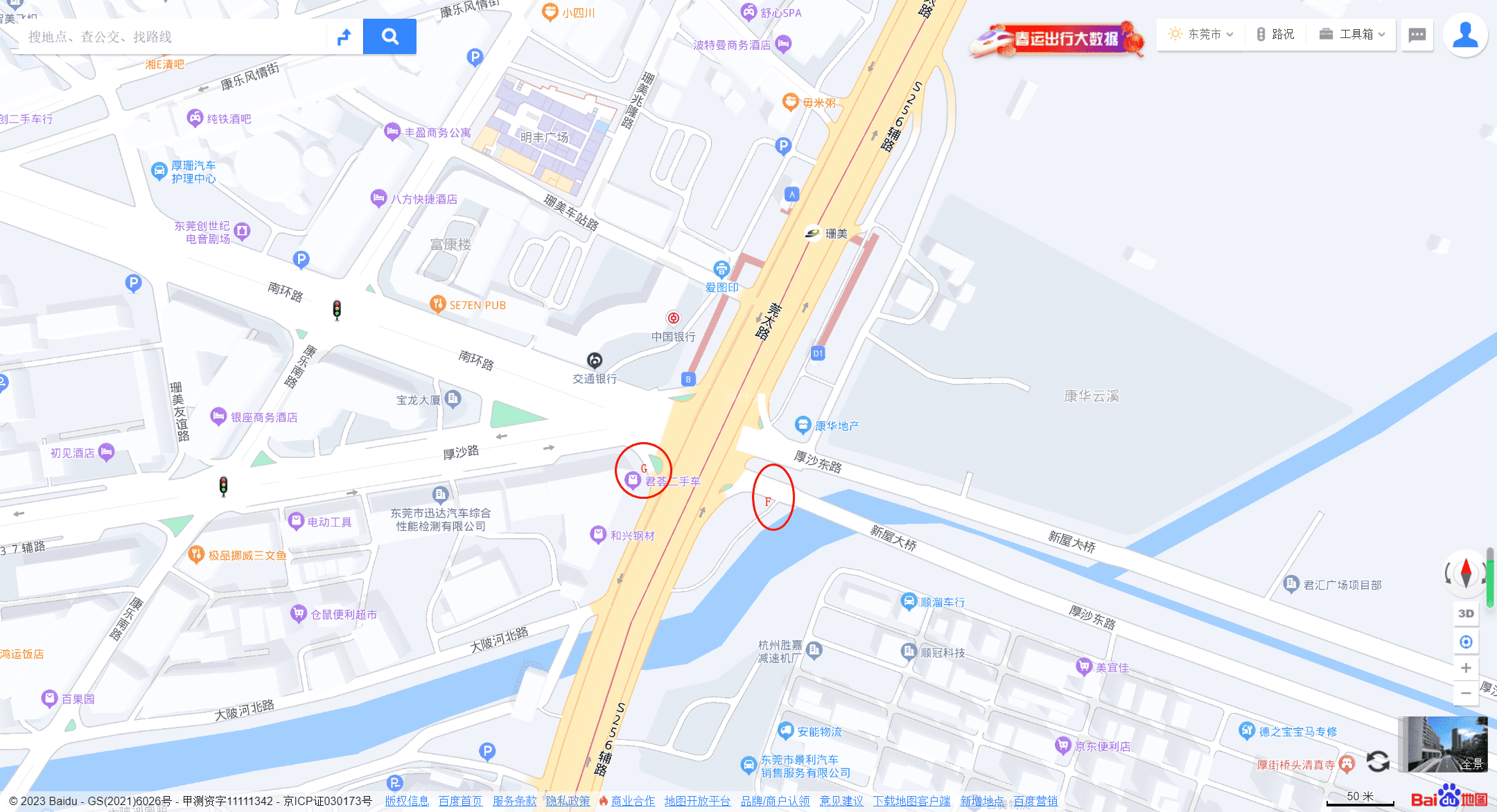Tap the search input box
The width and height of the screenshot is (1497, 812).
click(173, 37)
